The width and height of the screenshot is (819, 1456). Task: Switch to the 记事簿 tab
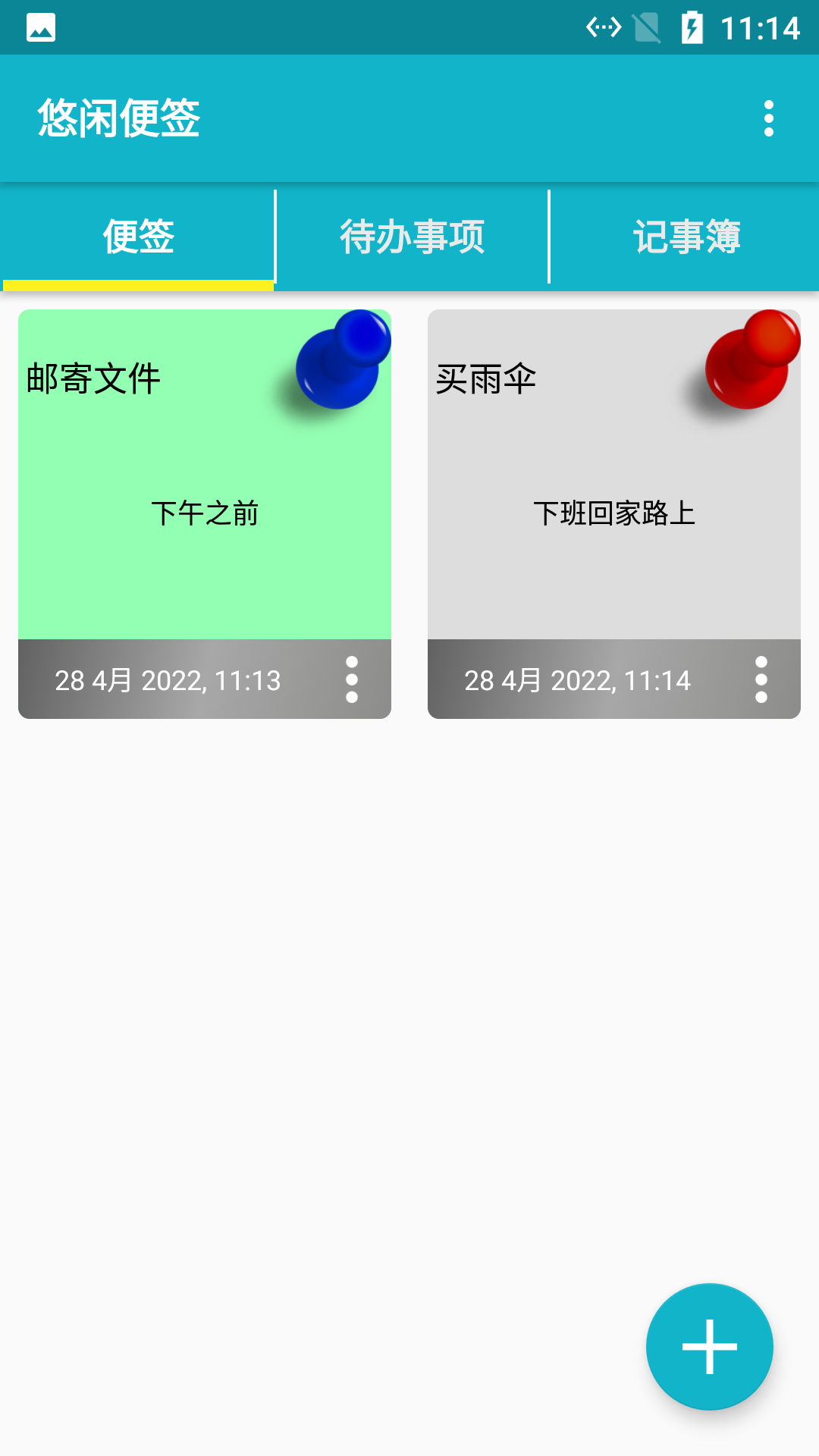pos(685,236)
